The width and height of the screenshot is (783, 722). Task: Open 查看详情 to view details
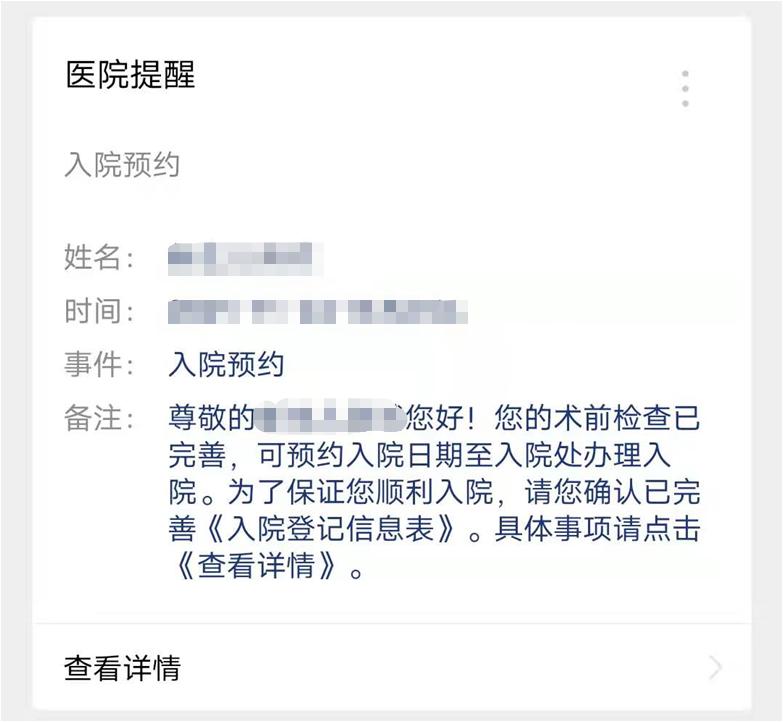coord(392,667)
